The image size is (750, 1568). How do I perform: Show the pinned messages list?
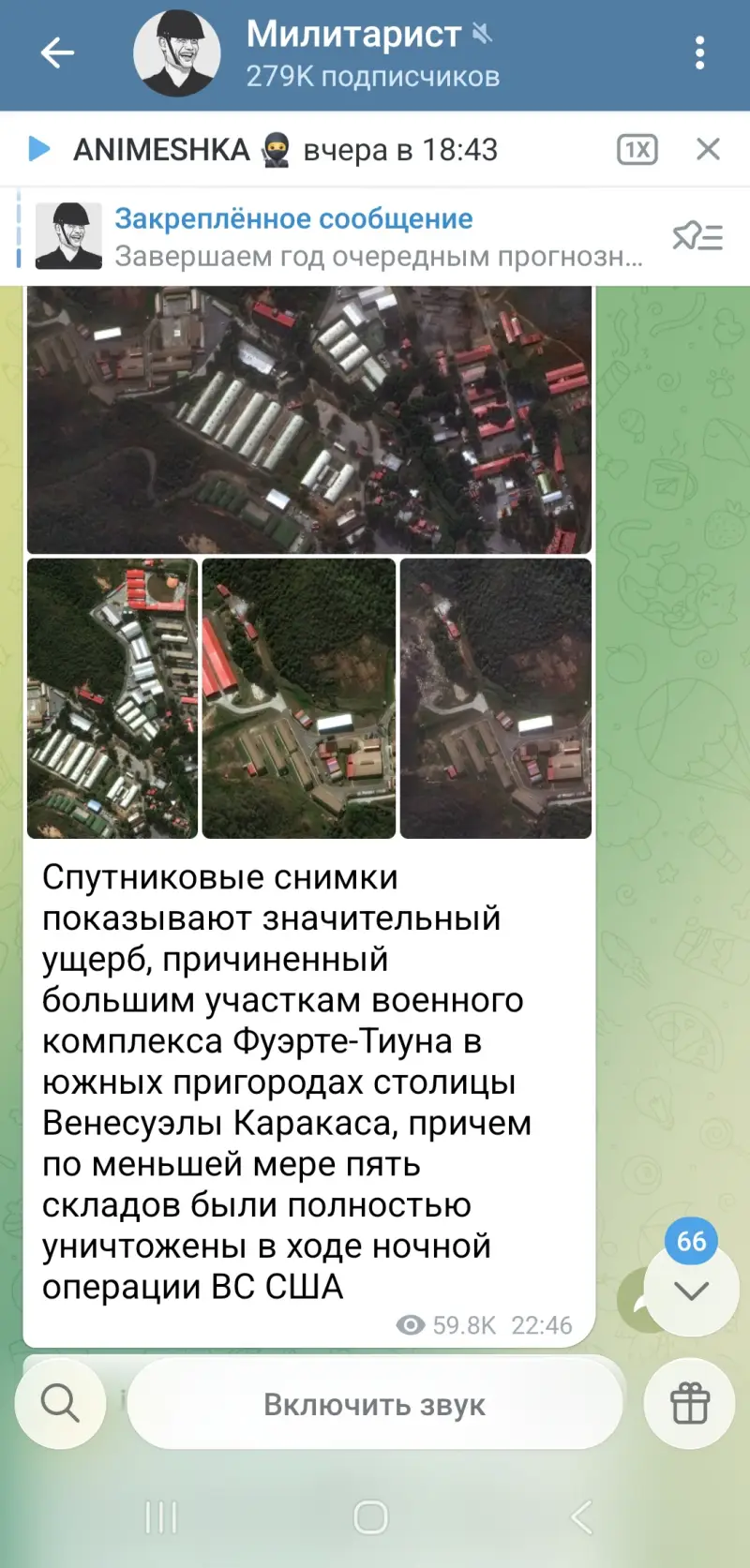click(x=697, y=236)
